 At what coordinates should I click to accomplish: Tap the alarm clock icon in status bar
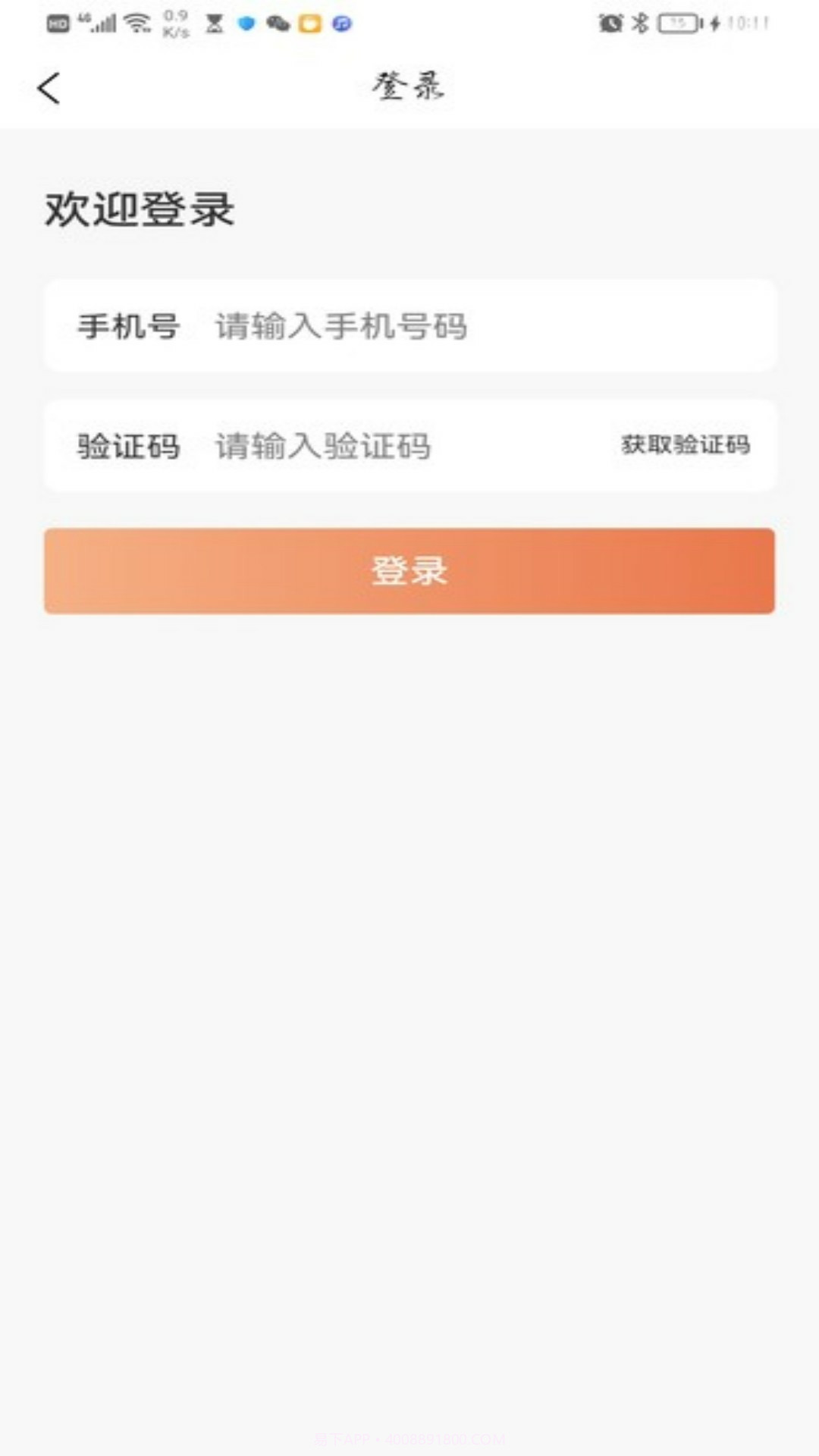(x=611, y=23)
